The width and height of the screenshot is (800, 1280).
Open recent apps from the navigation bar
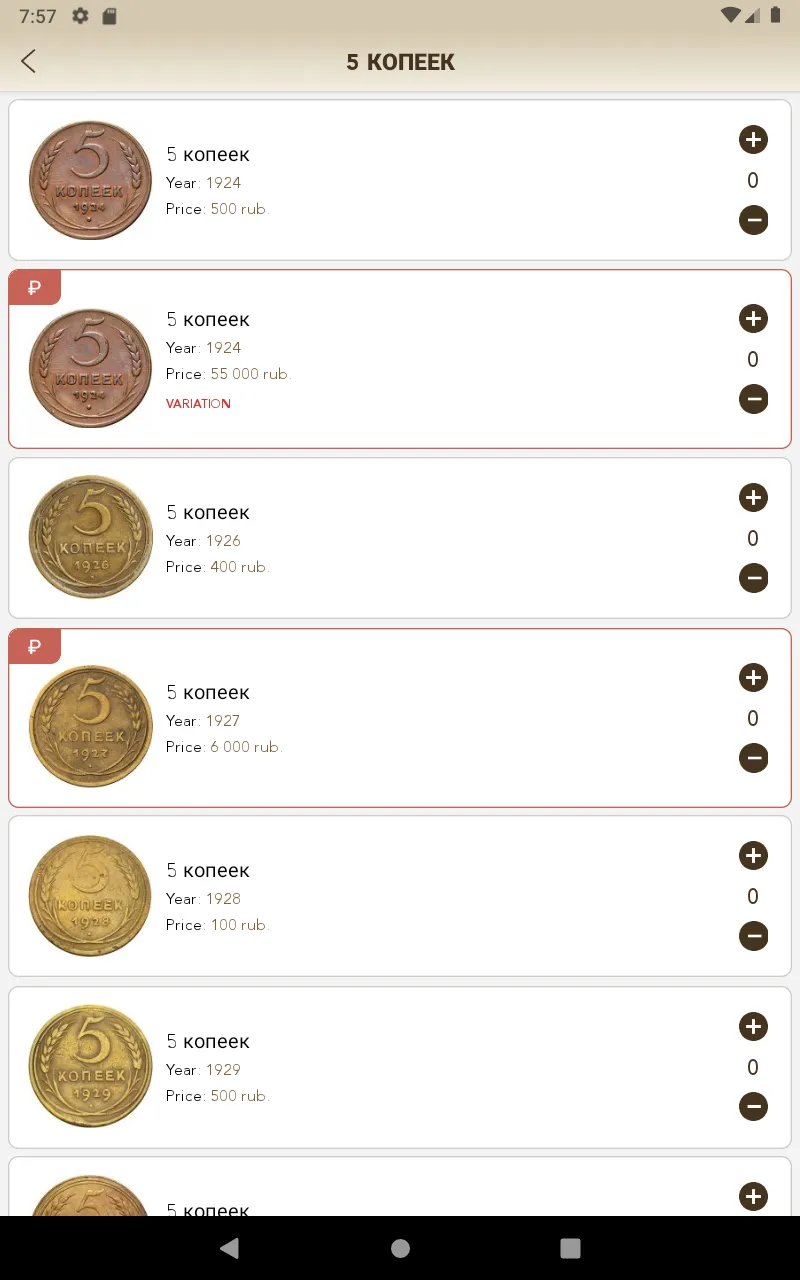[x=570, y=1248]
